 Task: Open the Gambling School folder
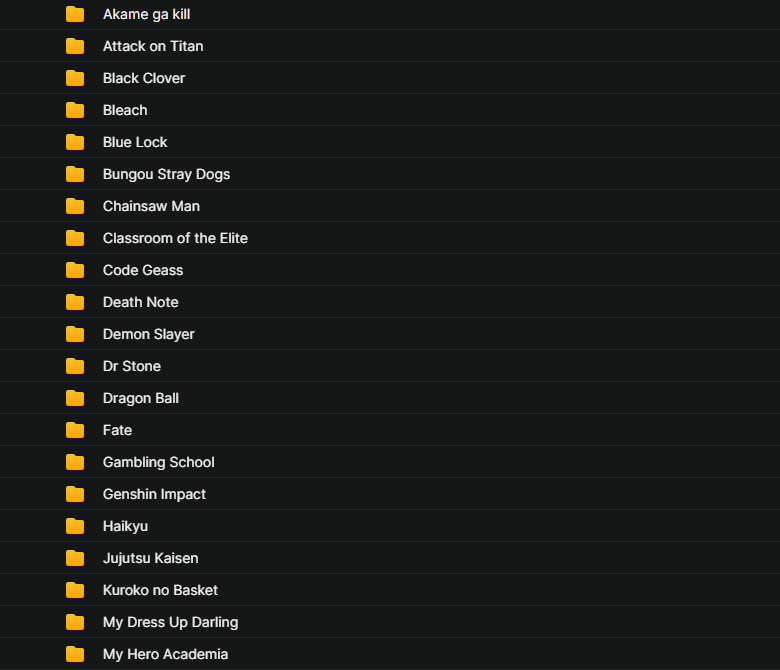(x=158, y=462)
